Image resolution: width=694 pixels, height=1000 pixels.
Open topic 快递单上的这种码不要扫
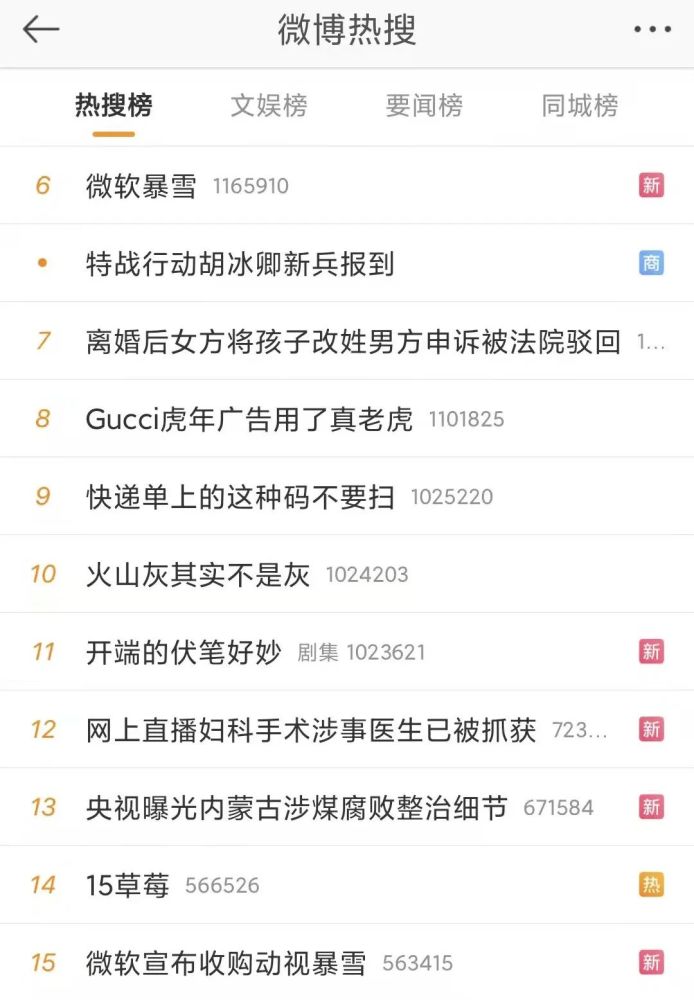point(240,497)
